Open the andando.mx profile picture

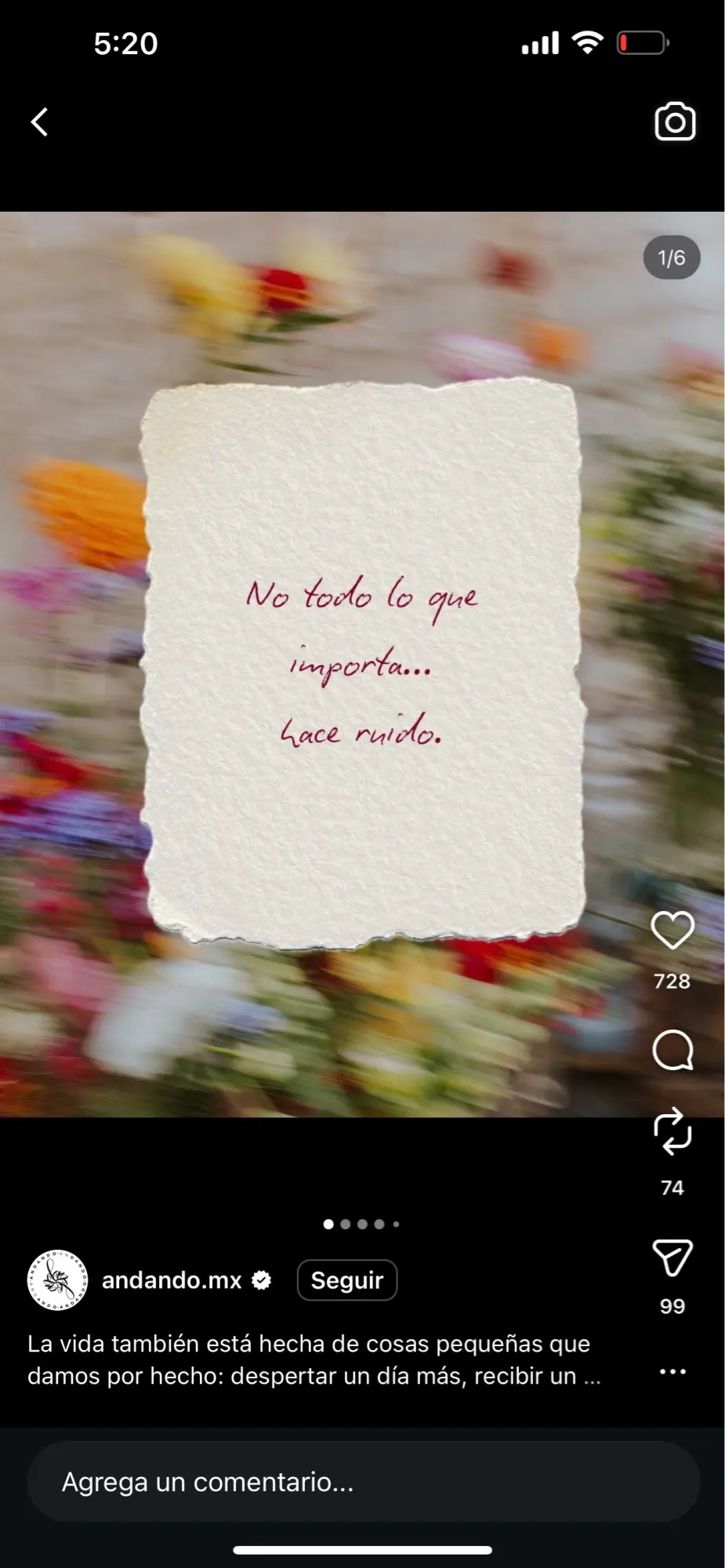(57, 1280)
